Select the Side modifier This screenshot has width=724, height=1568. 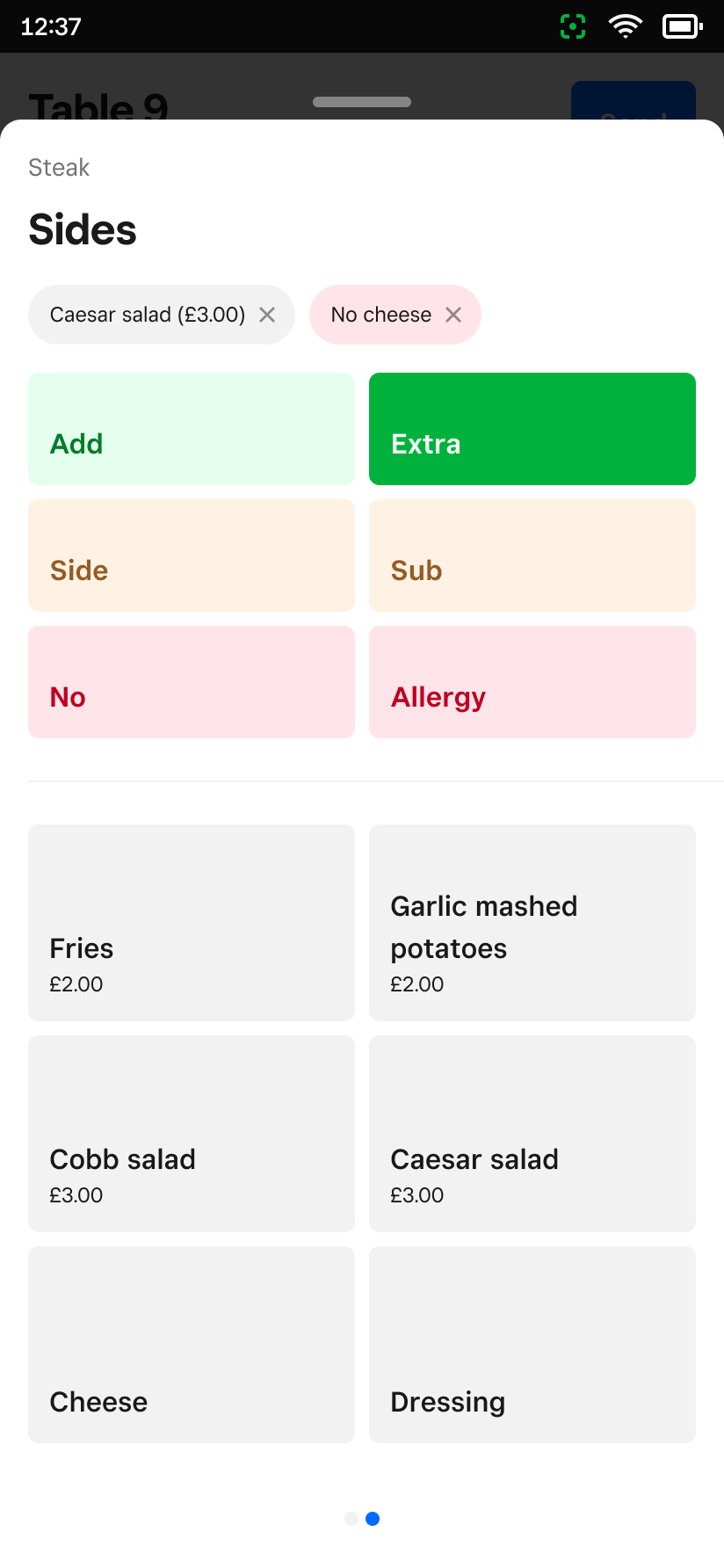[192, 555]
